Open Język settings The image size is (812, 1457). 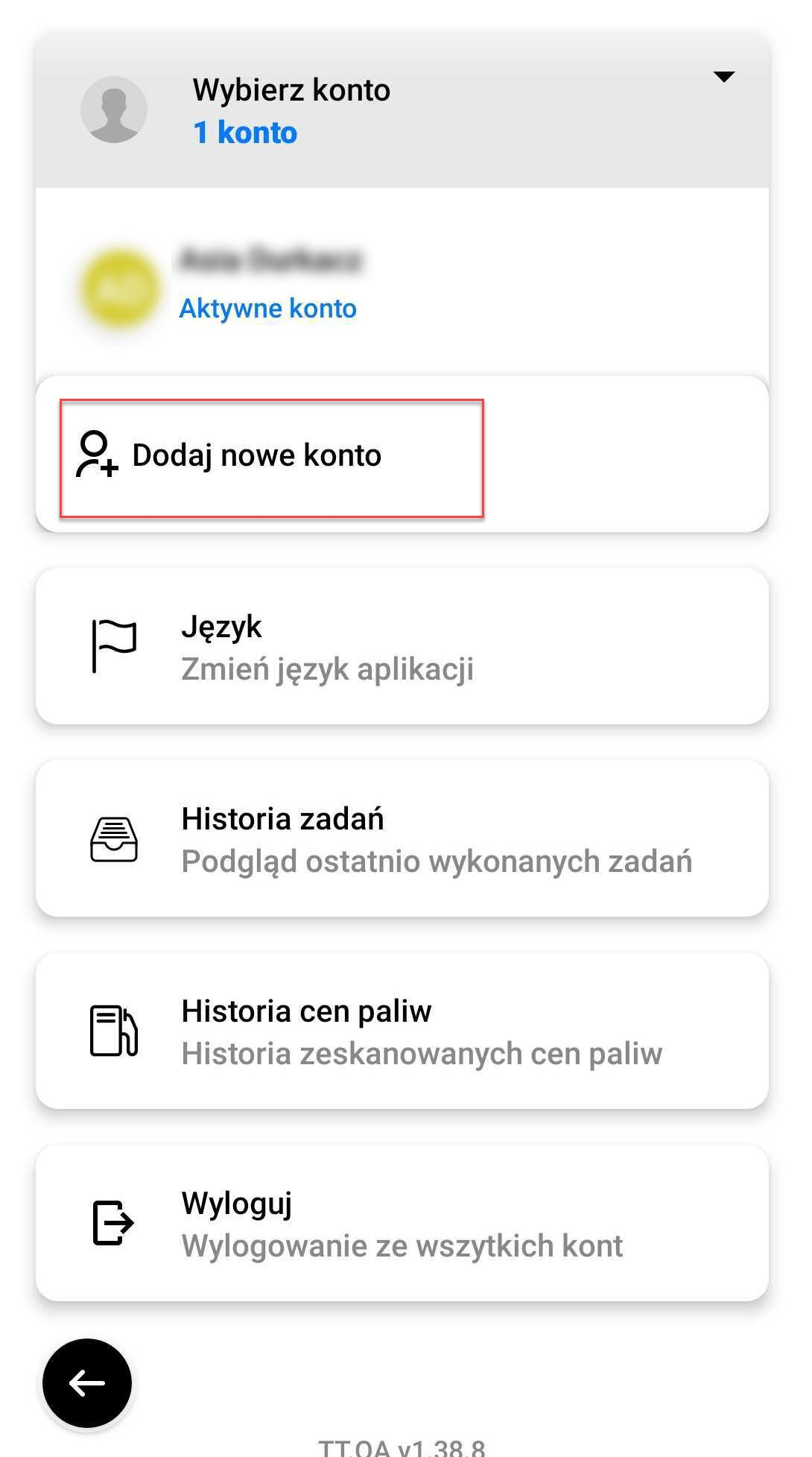[402, 647]
